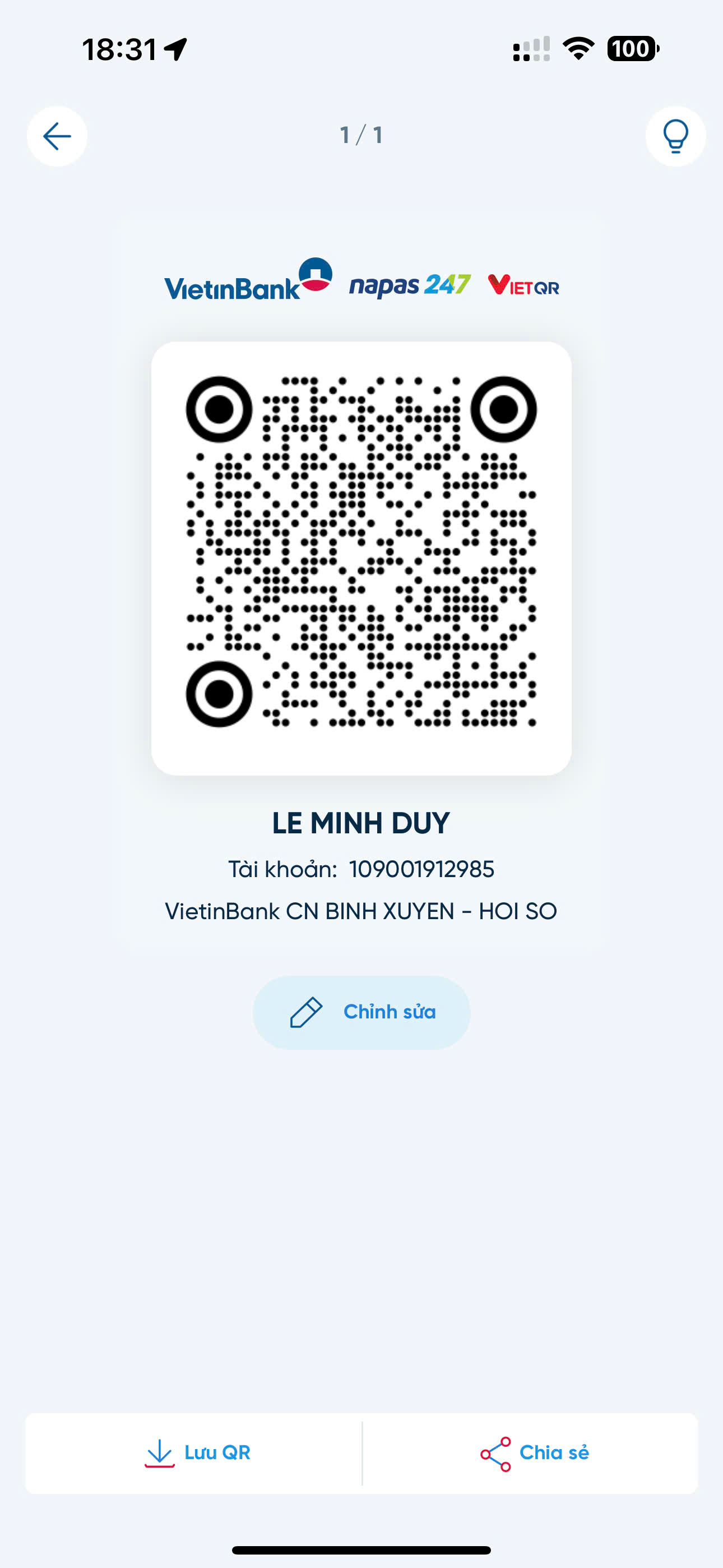Tap Chỉnh sửa to edit the QR
The width and height of the screenshot is (723, 1568).
coord(361,1012)
